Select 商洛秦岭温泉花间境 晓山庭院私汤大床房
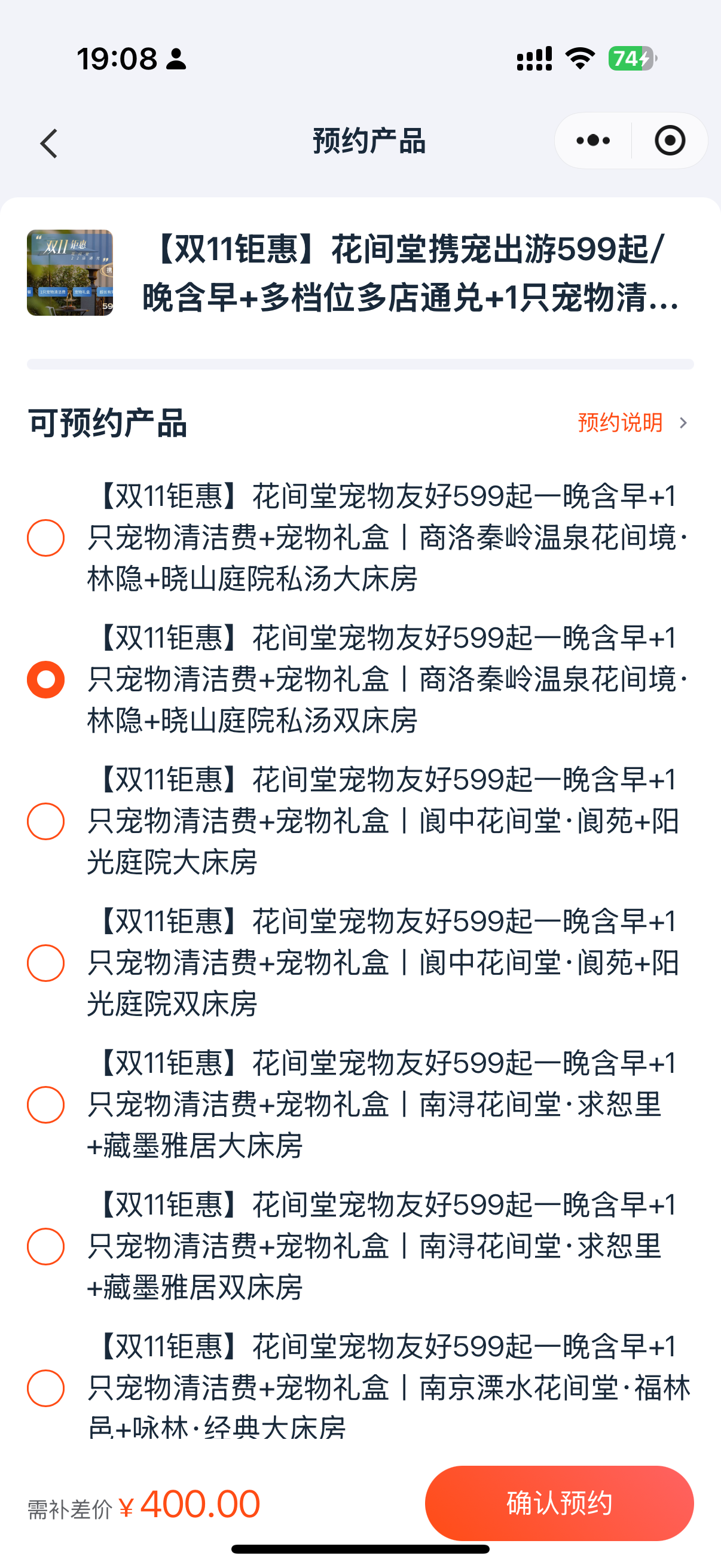Screen dimensions: 721x1568 point(45,538)
